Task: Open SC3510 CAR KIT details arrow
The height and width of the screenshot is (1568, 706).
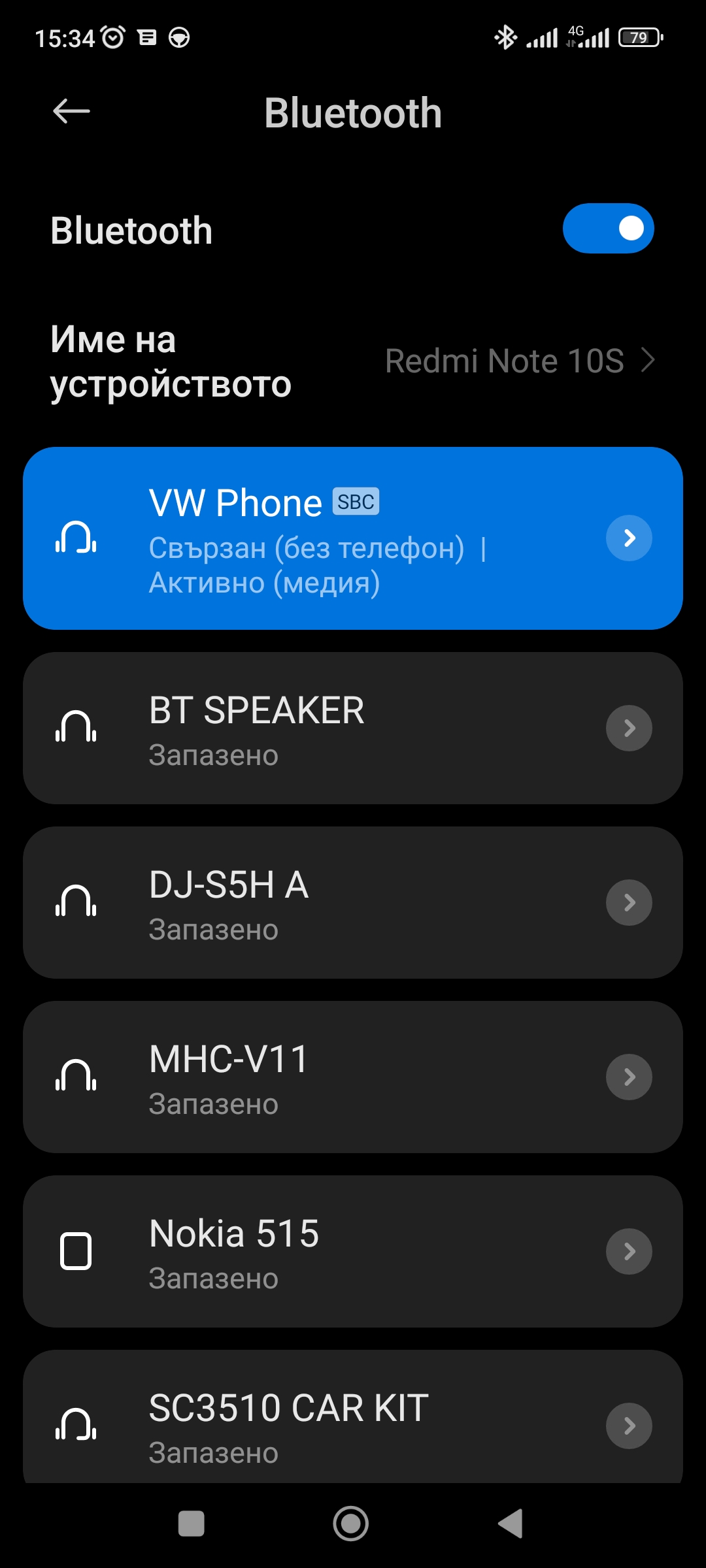Action: (629, 1426)
